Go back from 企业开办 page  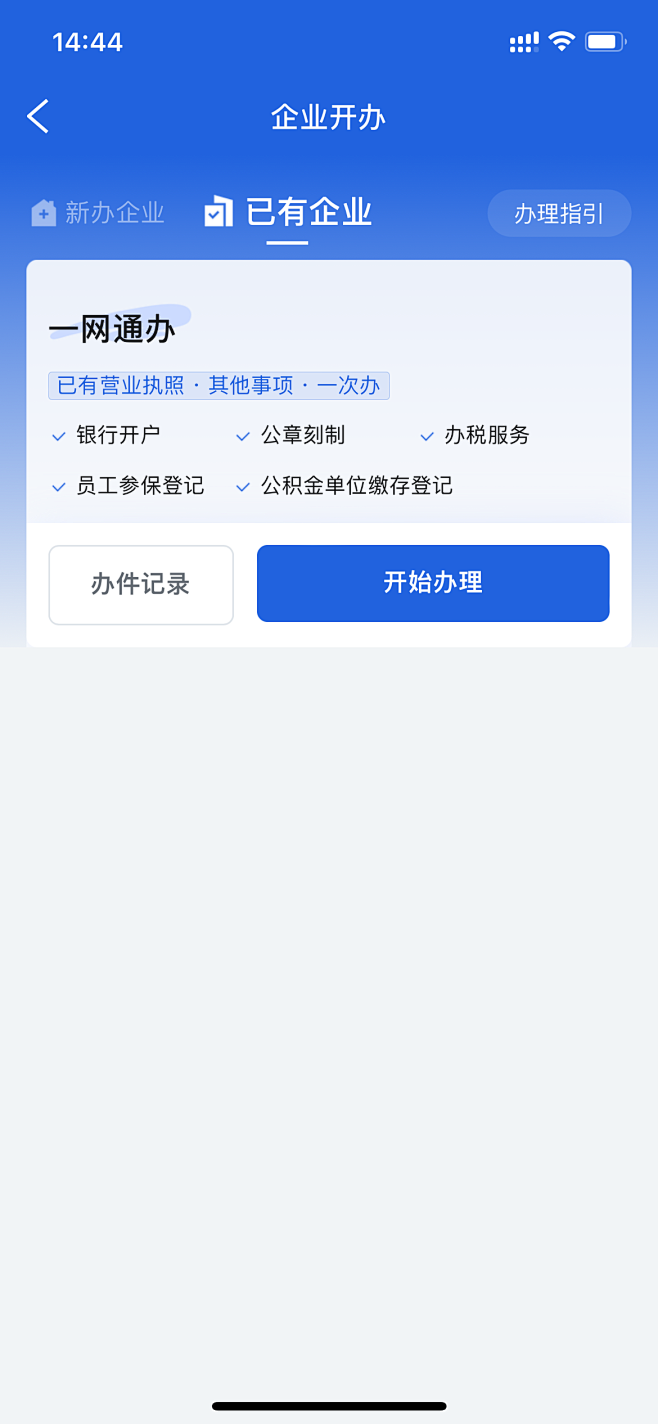click(x=38, y=117)
